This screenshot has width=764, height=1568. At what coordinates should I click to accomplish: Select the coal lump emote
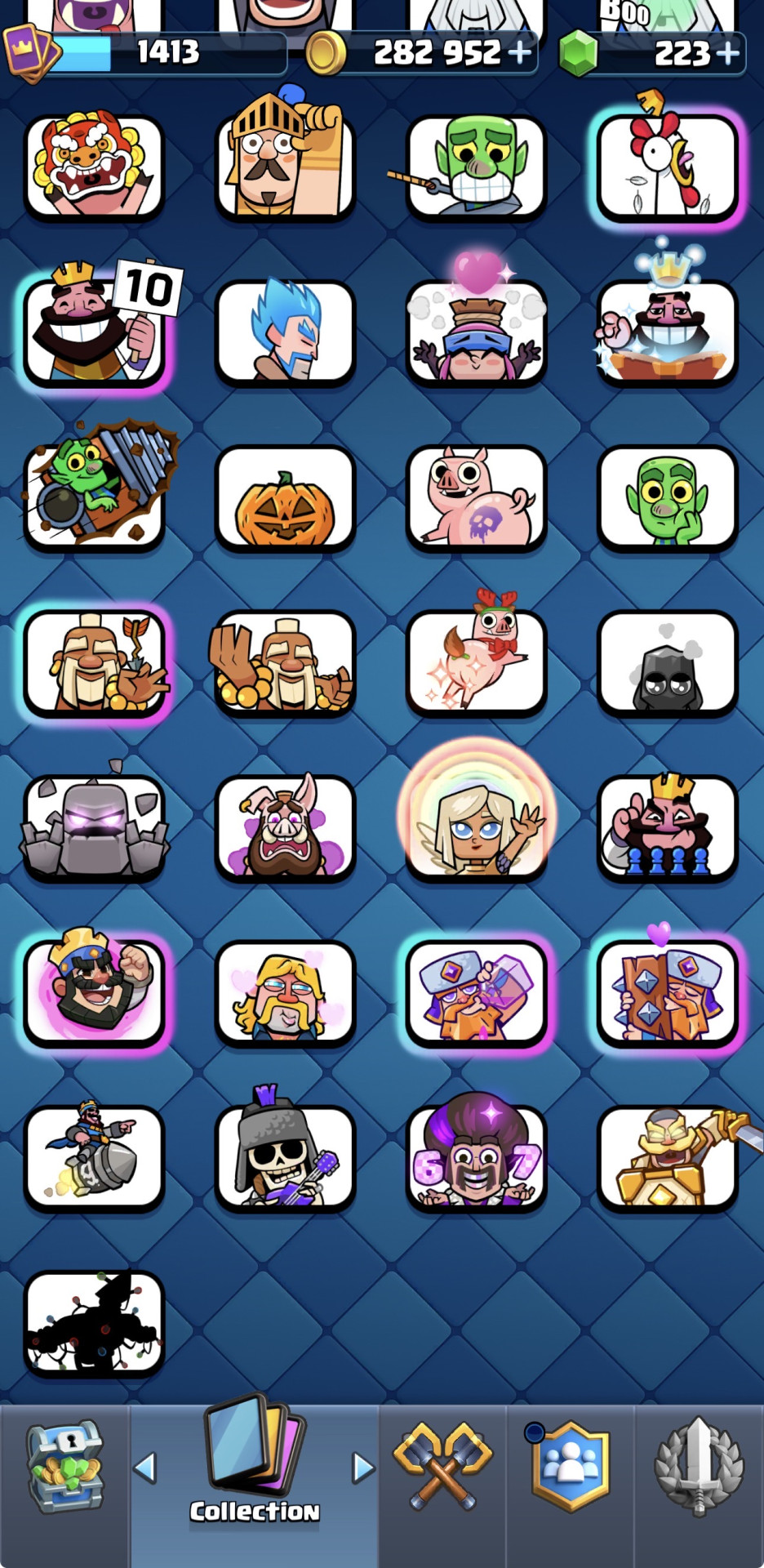point(668,663)
